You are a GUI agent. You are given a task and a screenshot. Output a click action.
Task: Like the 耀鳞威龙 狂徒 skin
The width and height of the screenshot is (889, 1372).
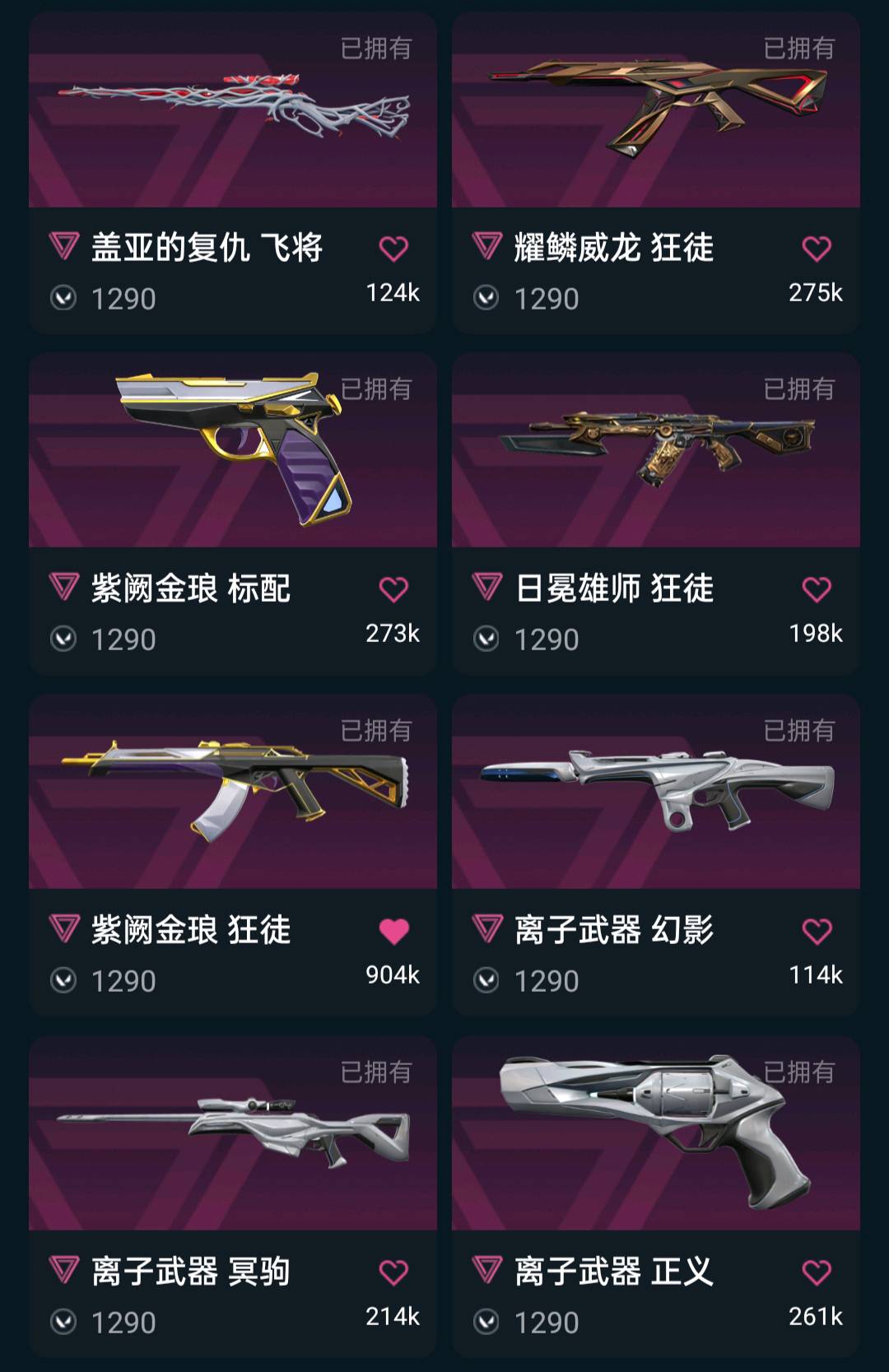(817, 249)
